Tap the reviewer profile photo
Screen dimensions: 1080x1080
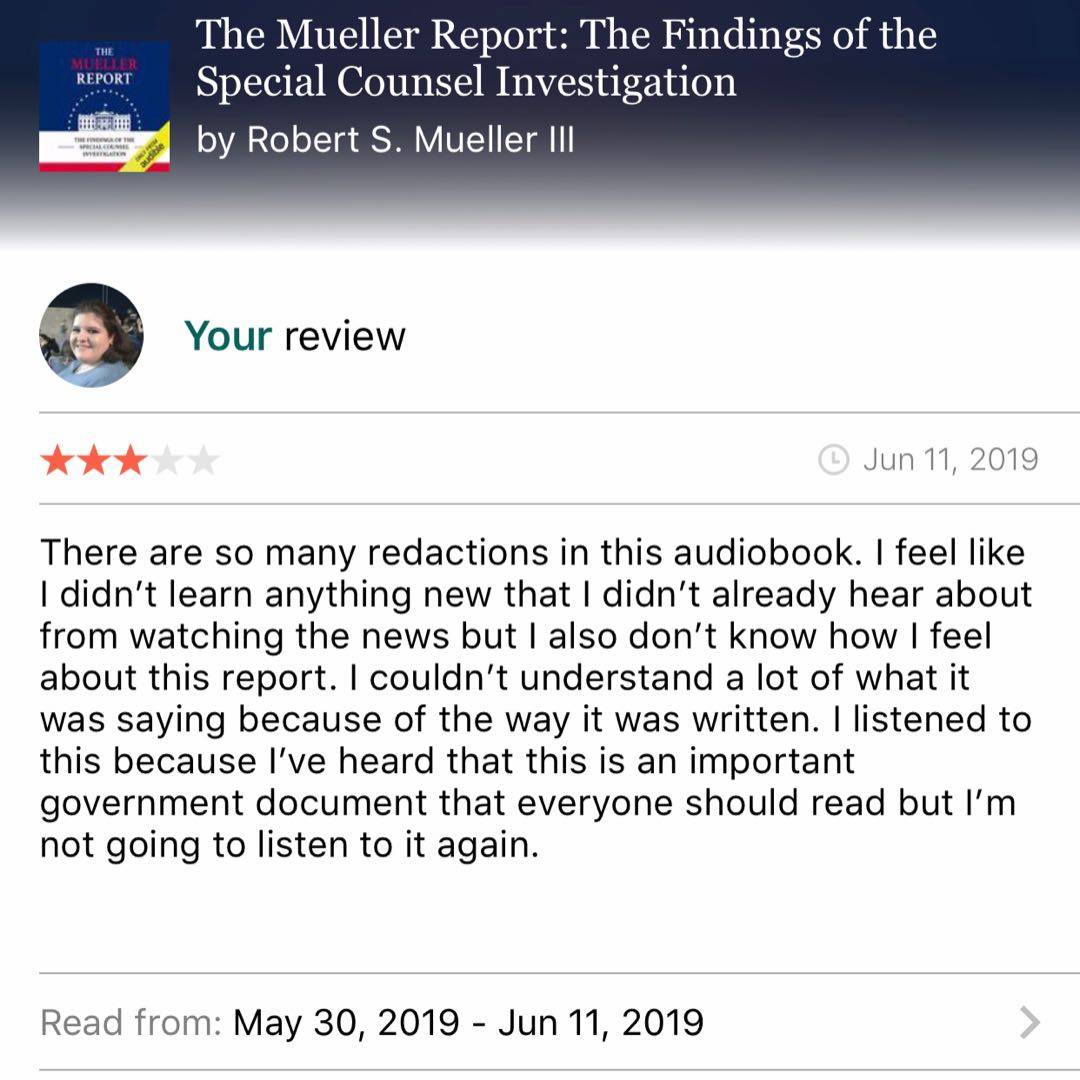91,336
